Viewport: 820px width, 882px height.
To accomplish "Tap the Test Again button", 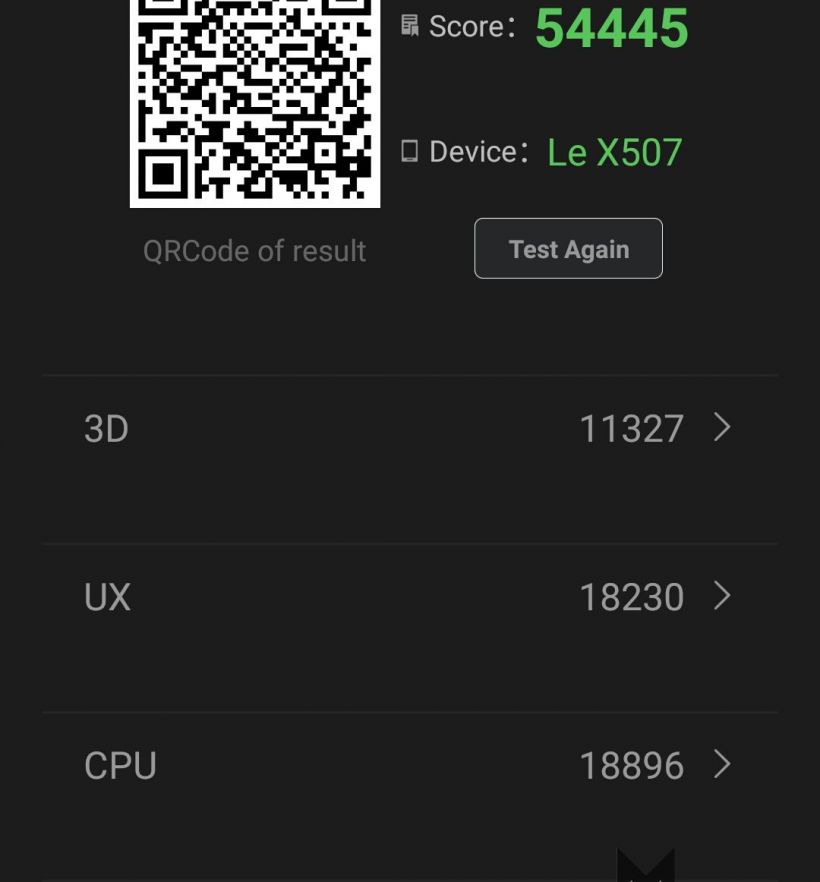I will click(568, 249).
